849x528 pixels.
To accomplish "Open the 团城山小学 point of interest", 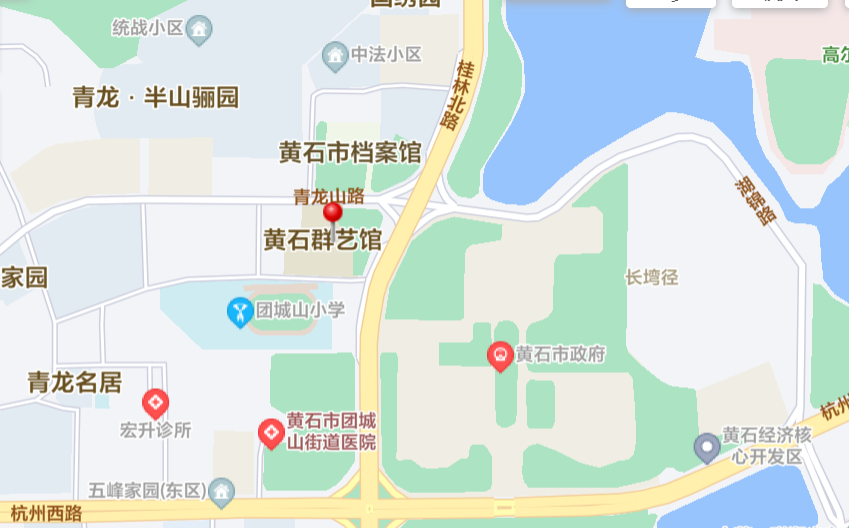I will click(240, 312).
